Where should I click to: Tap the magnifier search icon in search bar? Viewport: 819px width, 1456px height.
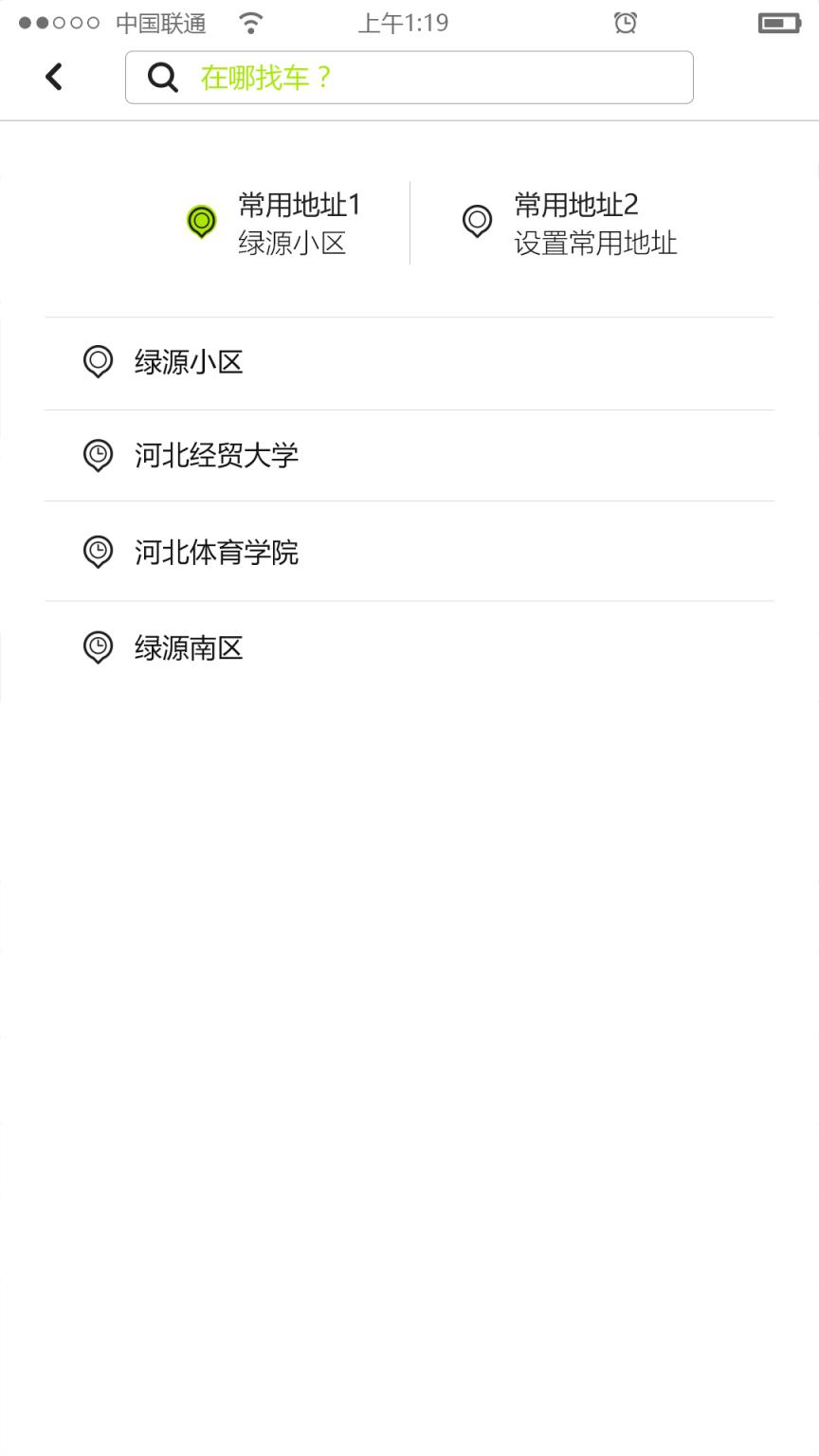pyautogui.click(x=162, y=77)
